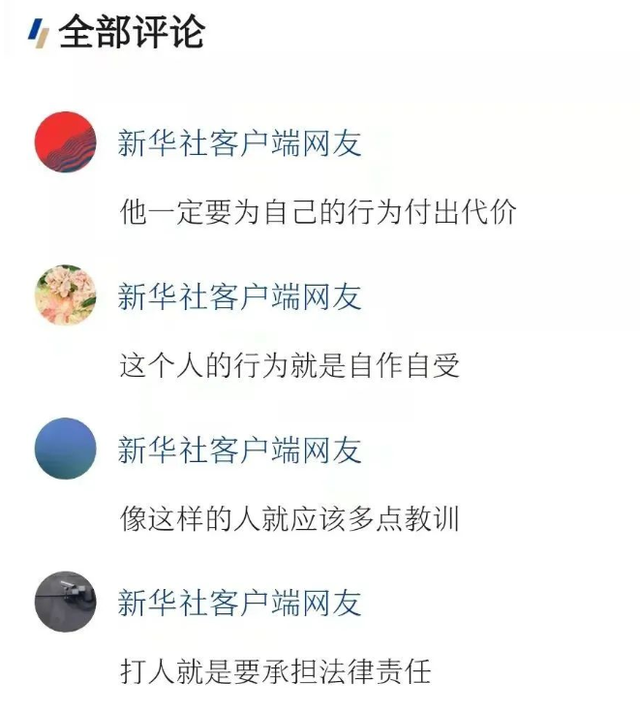Tap the flower avatar beside 这个人的行为就是自作自受
The height and width of the screenshot is (713, 640).
pos(65,295)
